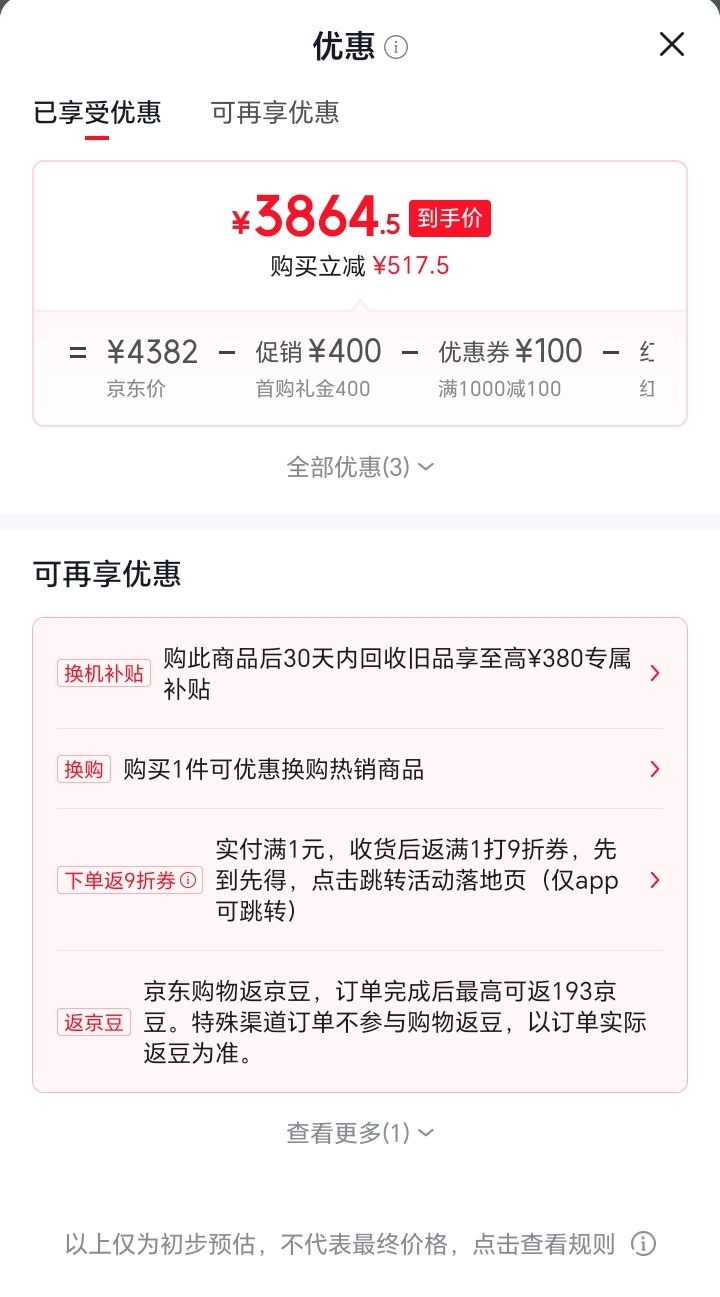Open the 换机补贴 trade-in subsidy row

click(360, 674)
